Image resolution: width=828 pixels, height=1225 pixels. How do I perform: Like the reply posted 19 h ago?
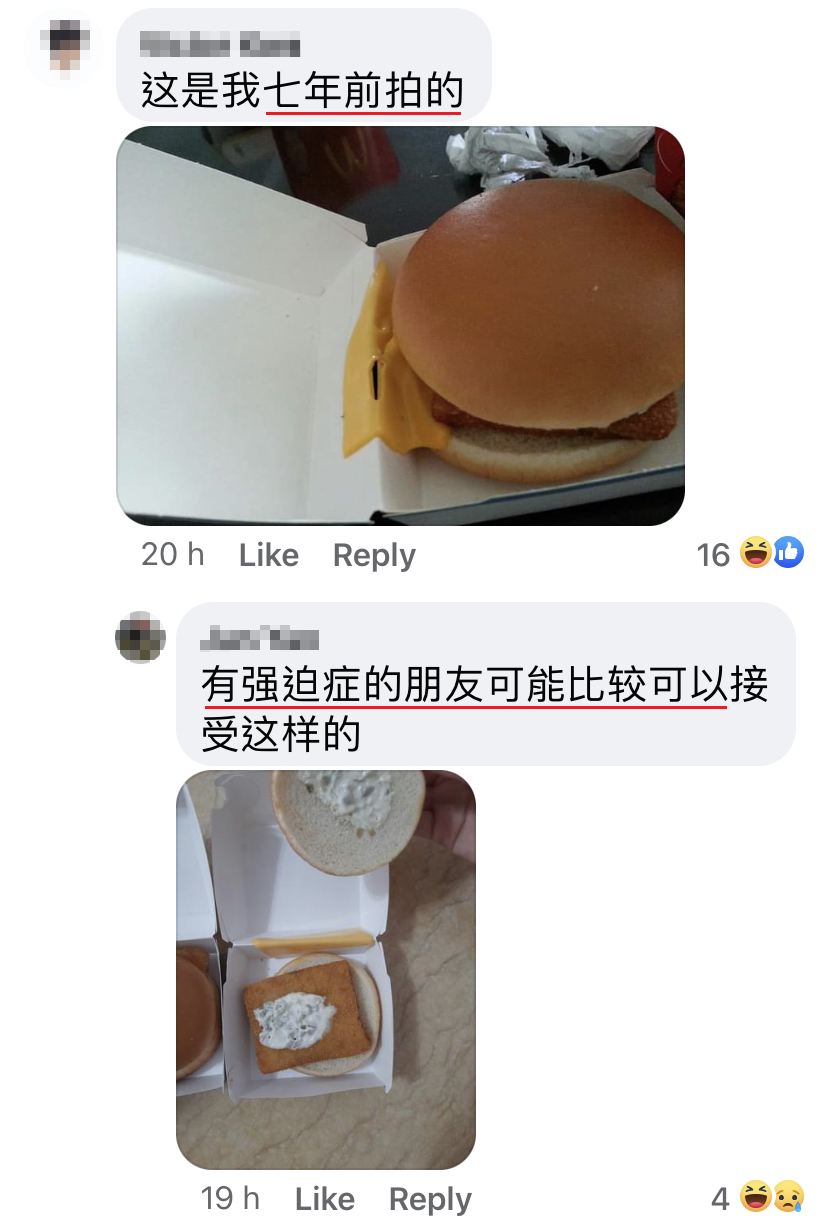pos(324,1199)
